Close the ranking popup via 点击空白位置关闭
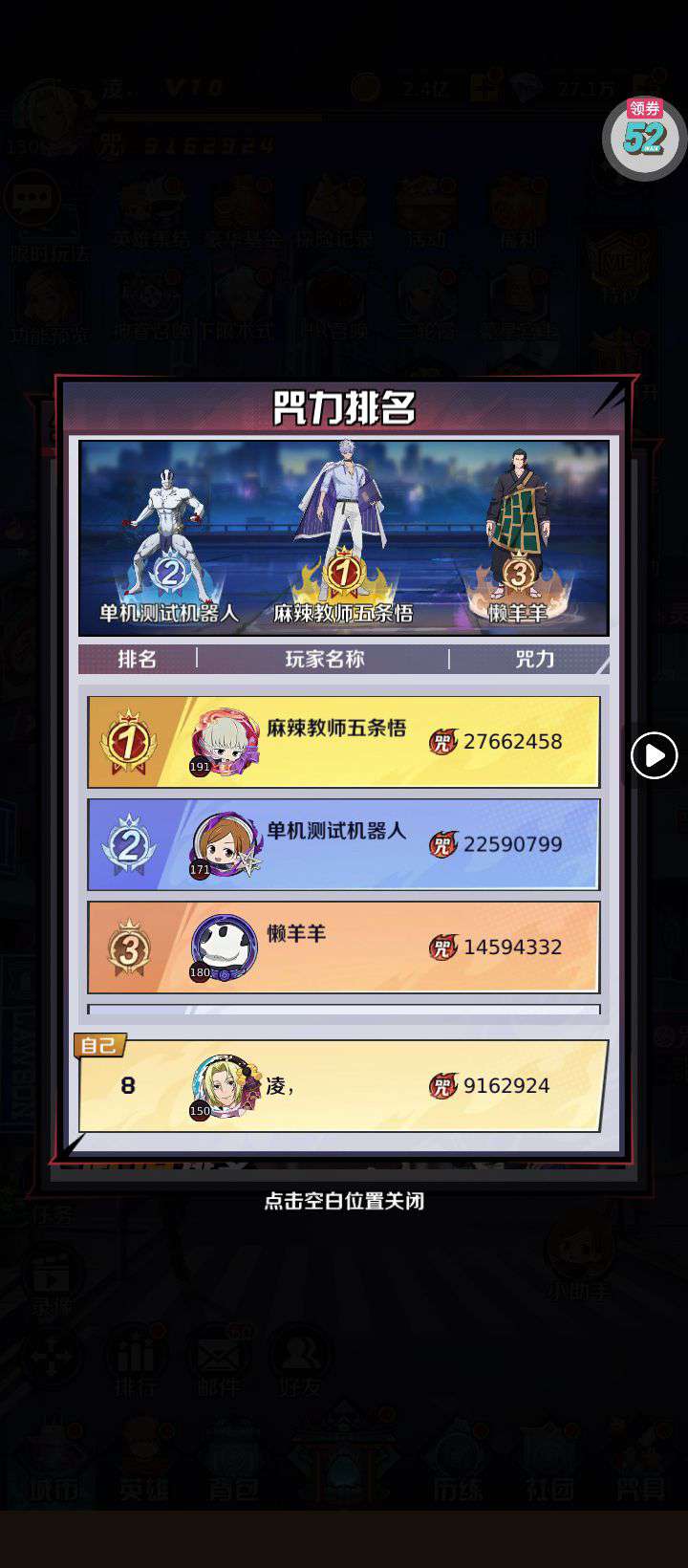688x1568 pixels. coord(344,1201)
